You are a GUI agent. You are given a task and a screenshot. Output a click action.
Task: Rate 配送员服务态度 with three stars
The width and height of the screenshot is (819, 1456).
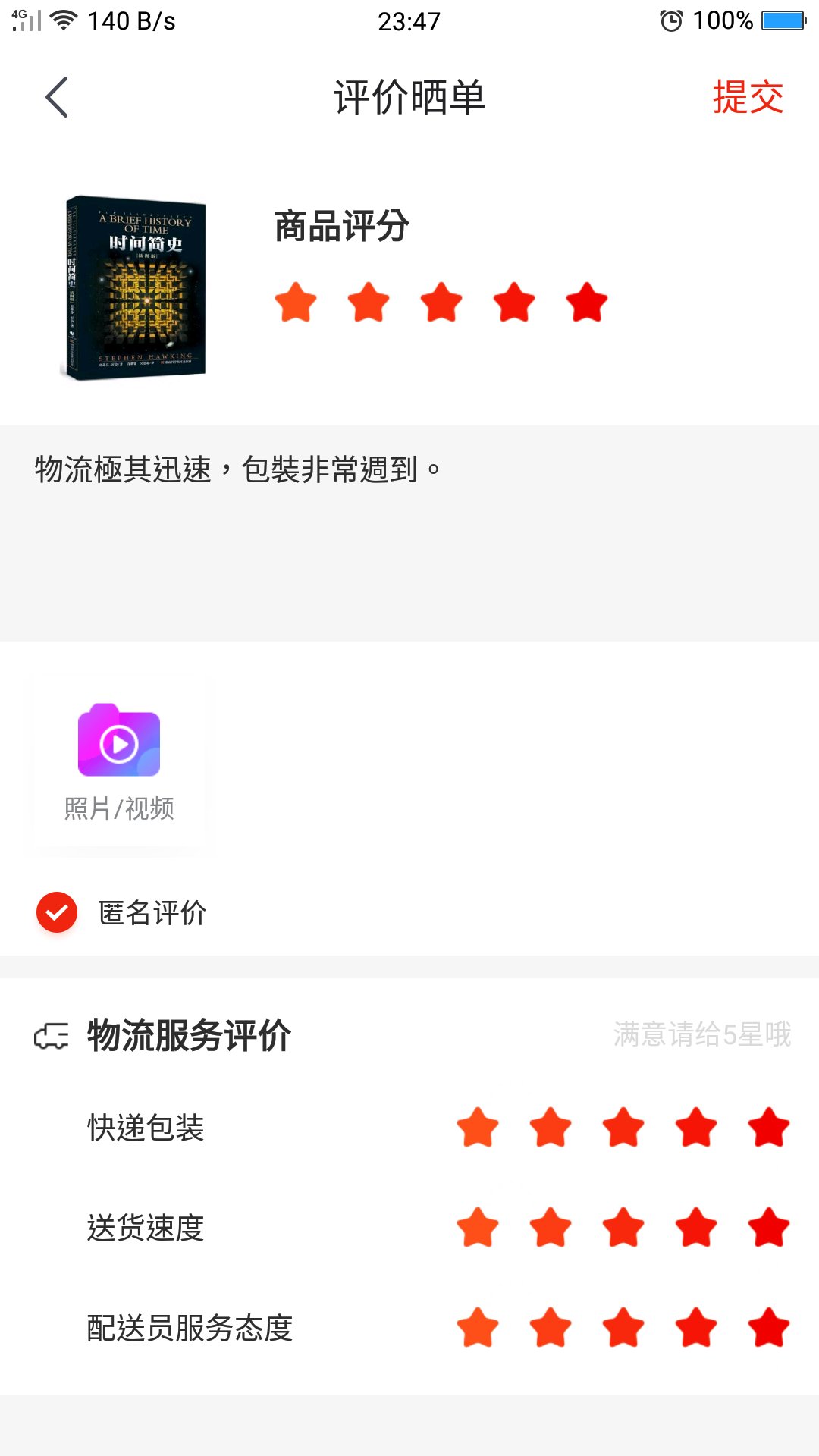[623, 1327]
